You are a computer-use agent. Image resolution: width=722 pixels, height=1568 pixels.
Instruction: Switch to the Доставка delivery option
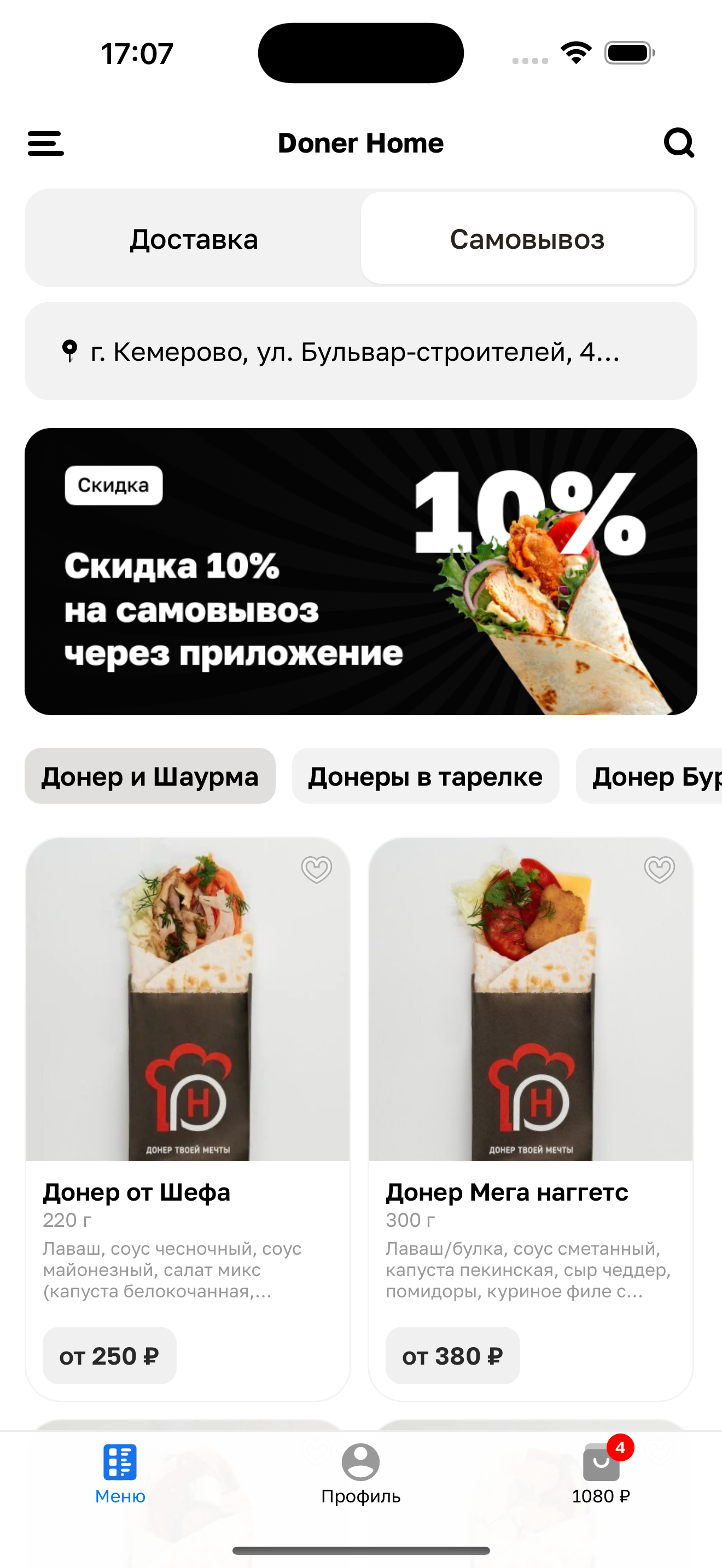(x=194, y=239)
